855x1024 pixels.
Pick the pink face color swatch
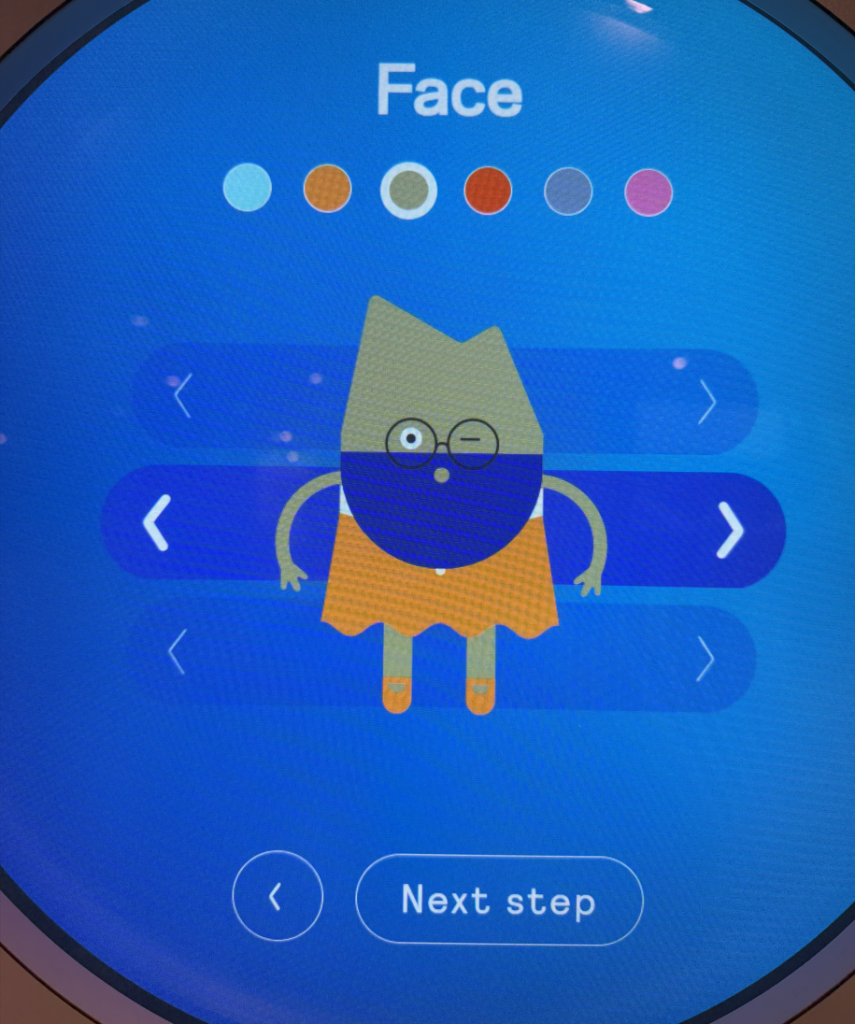(x=648, y=192)
